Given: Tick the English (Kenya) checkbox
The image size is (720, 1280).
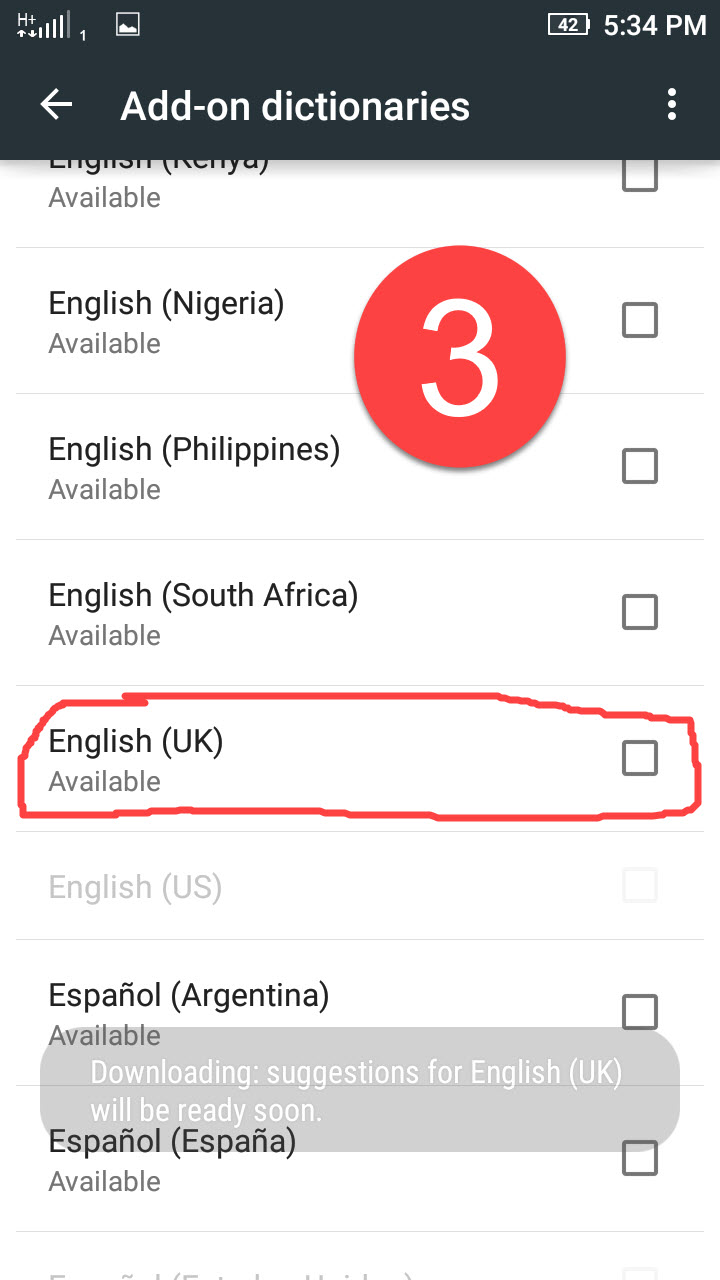Looking at the screenshot, I should point(640,177).
